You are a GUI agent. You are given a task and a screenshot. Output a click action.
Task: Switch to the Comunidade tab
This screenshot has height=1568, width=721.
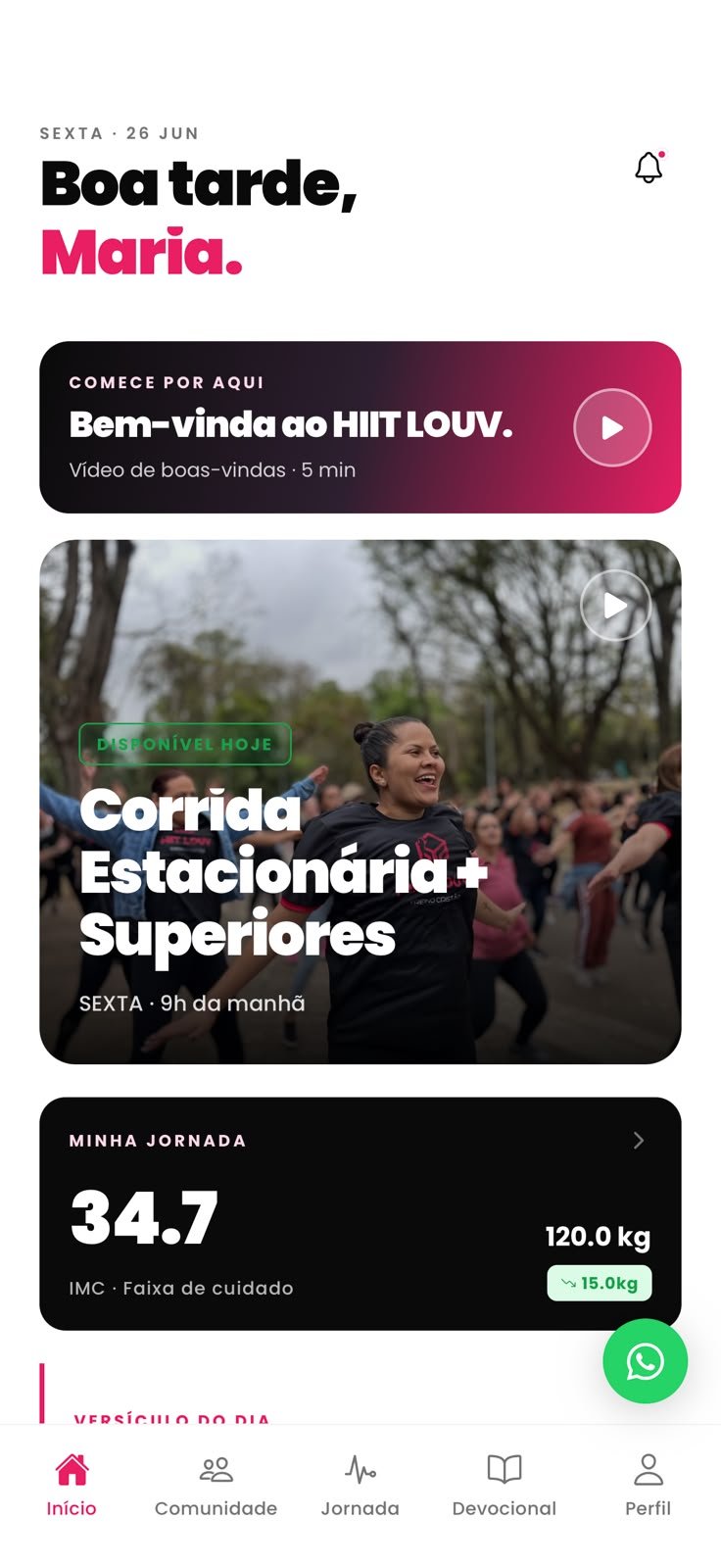[x=216, y=1486]
